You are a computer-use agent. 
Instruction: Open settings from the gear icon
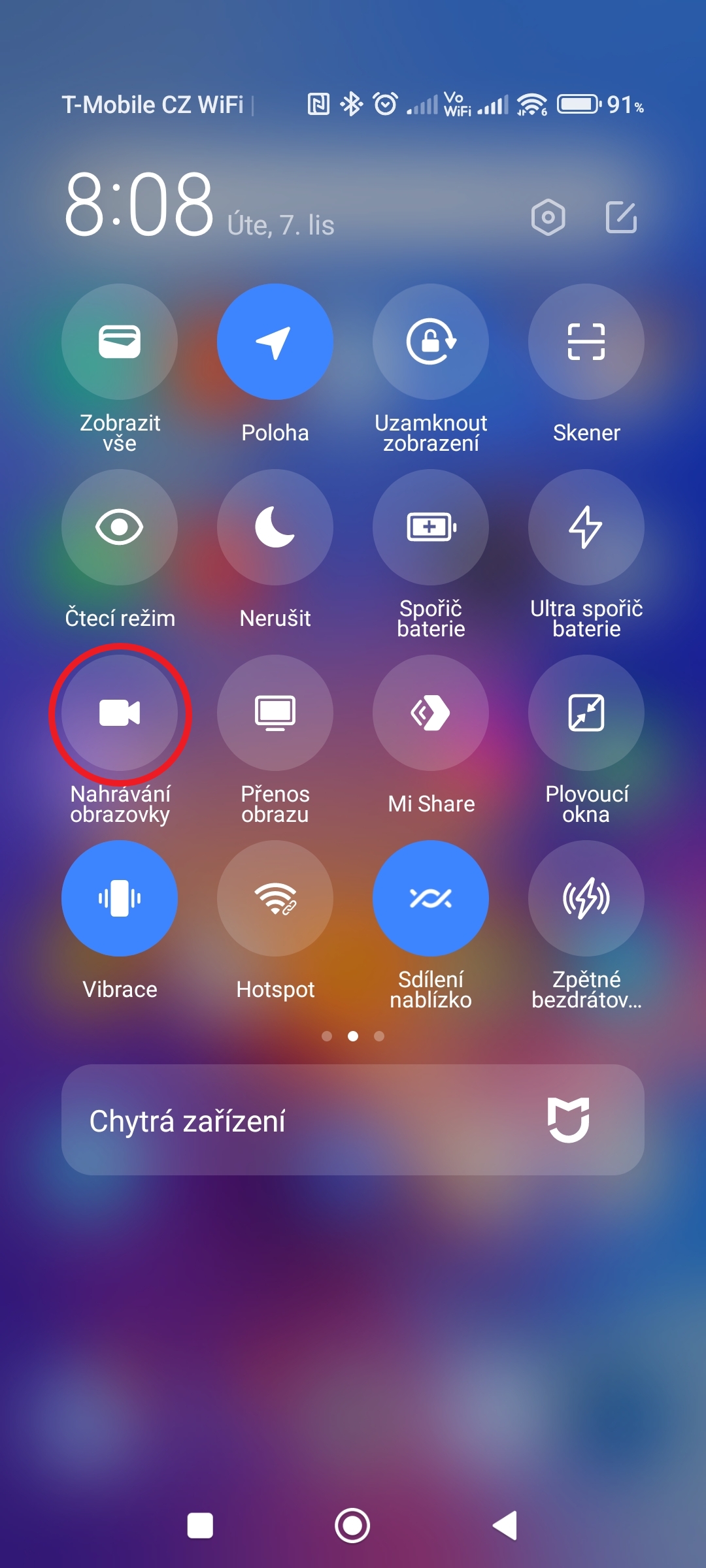(x=548, y=217)
